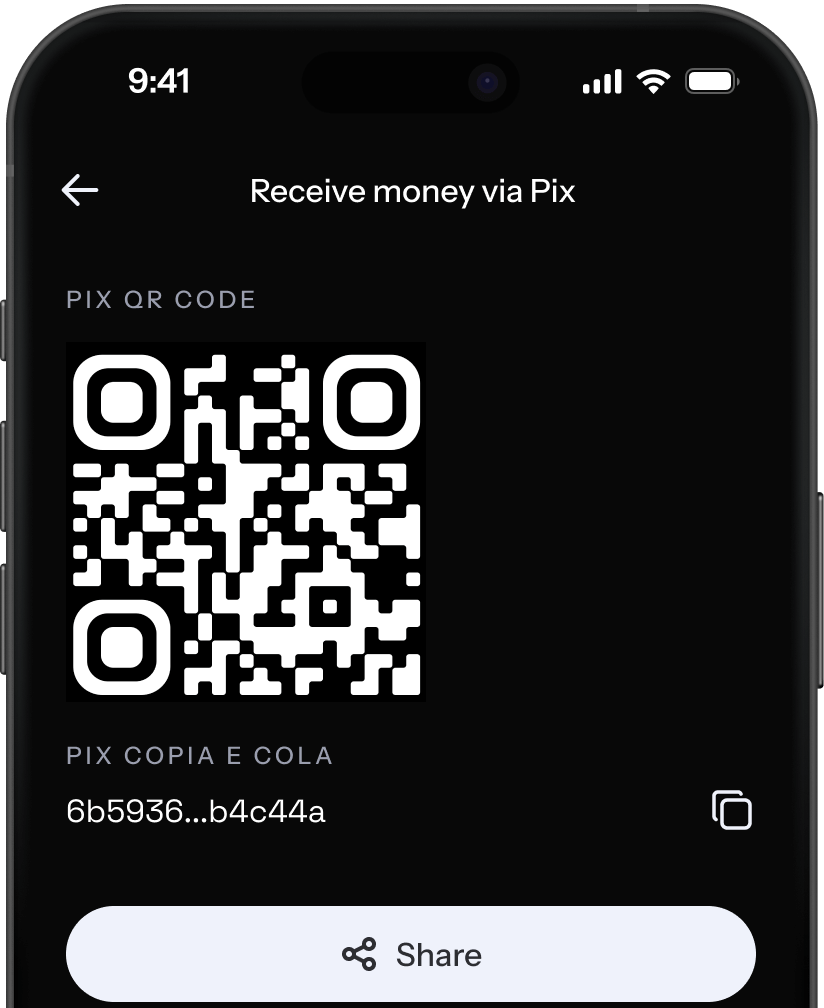Go back using the arrow
824x1008 pixels.
[80, 190]
